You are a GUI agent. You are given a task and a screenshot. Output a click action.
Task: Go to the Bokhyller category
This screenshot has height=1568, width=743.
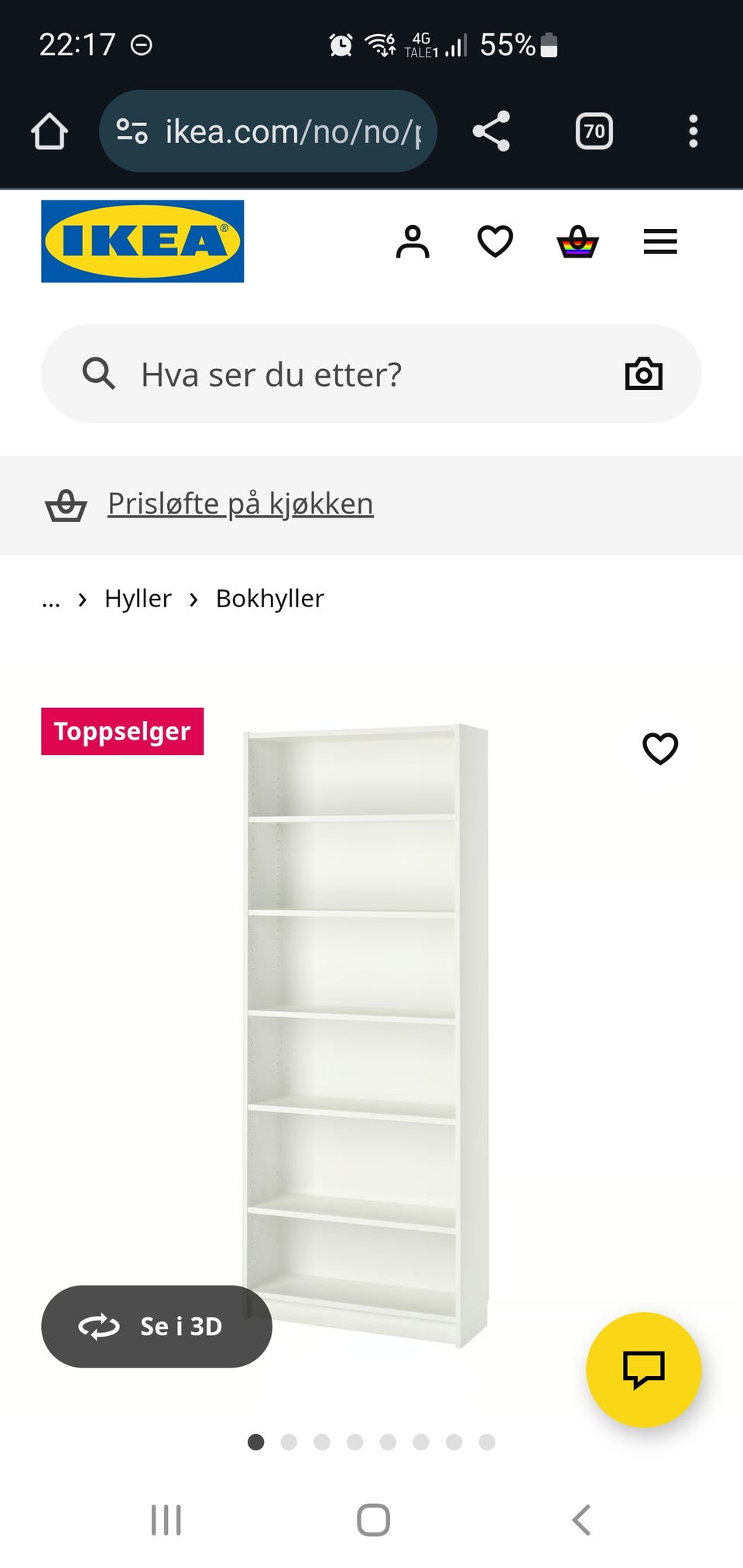(270, 598)
